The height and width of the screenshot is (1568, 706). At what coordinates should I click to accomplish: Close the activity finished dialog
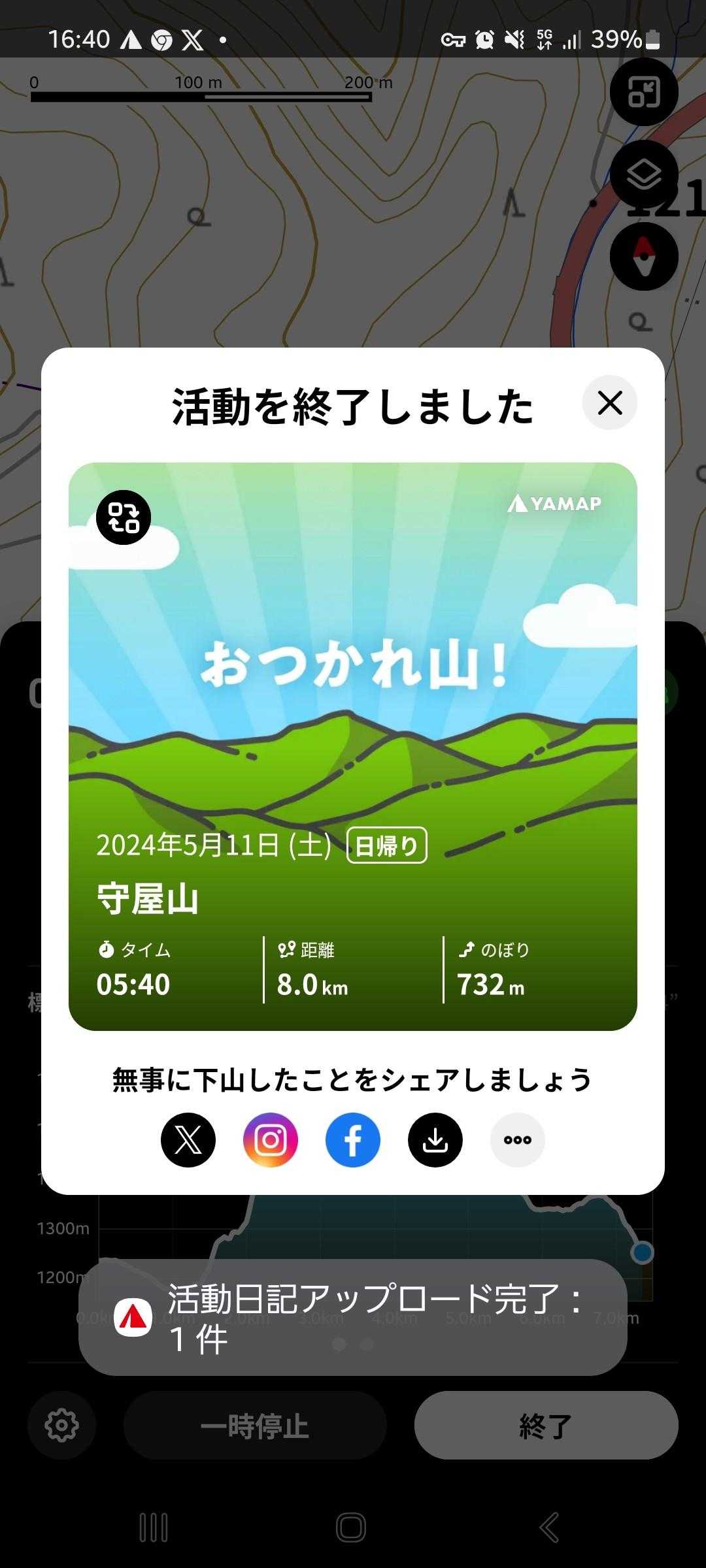pyautogui.click(x=609, y=403)
